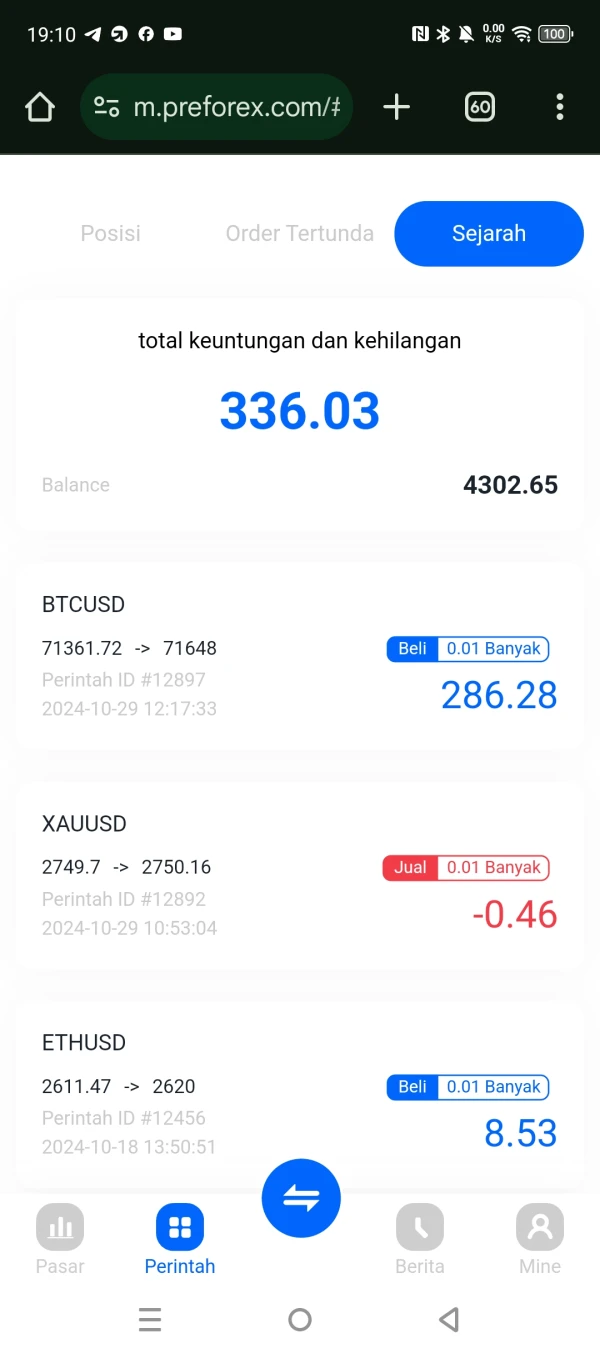Show the open tabs switcher
The width and height of the screenshot is (600, 1353).
tap(480, 107)
